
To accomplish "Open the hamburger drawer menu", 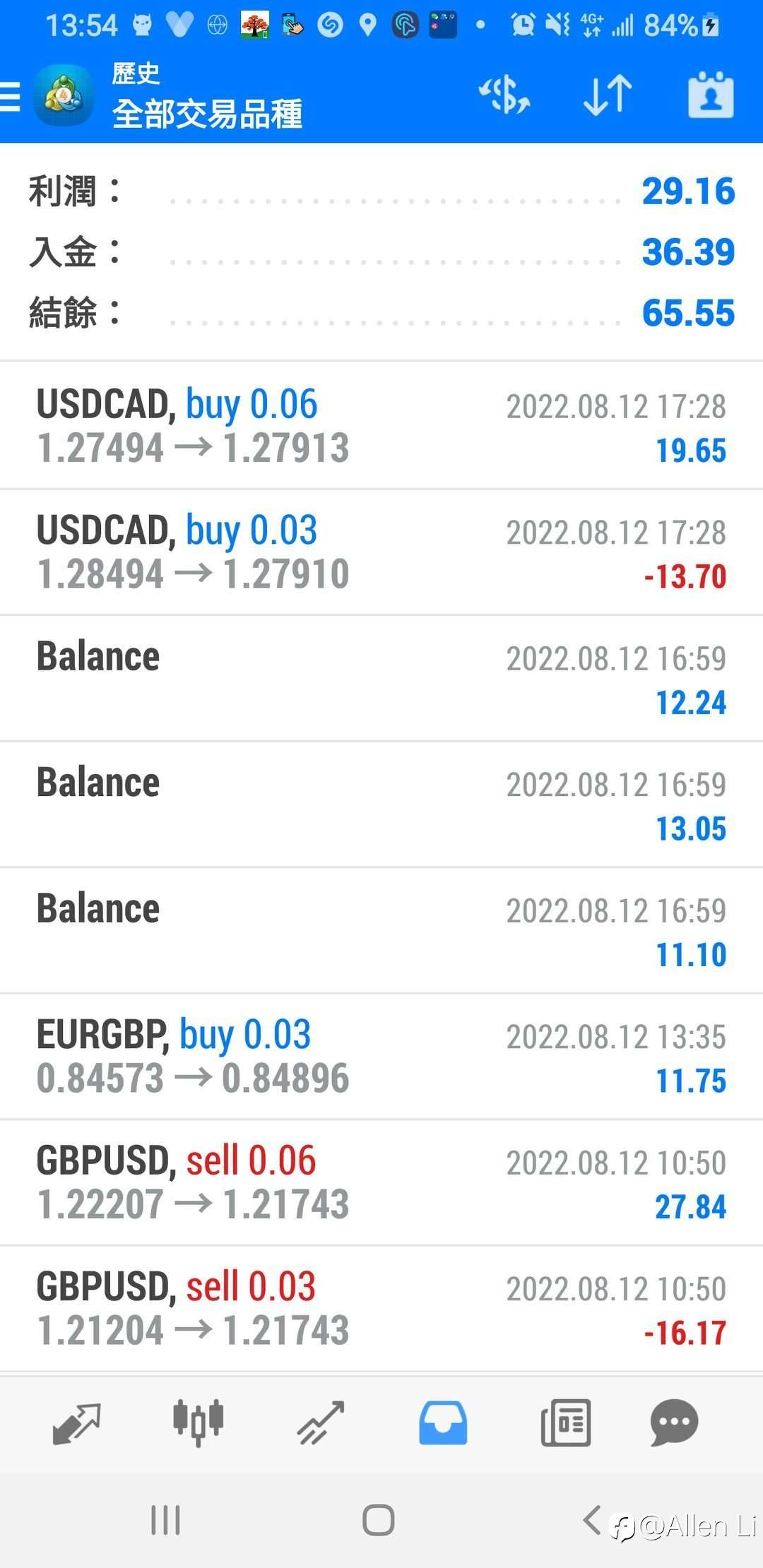I will [10, 97].
